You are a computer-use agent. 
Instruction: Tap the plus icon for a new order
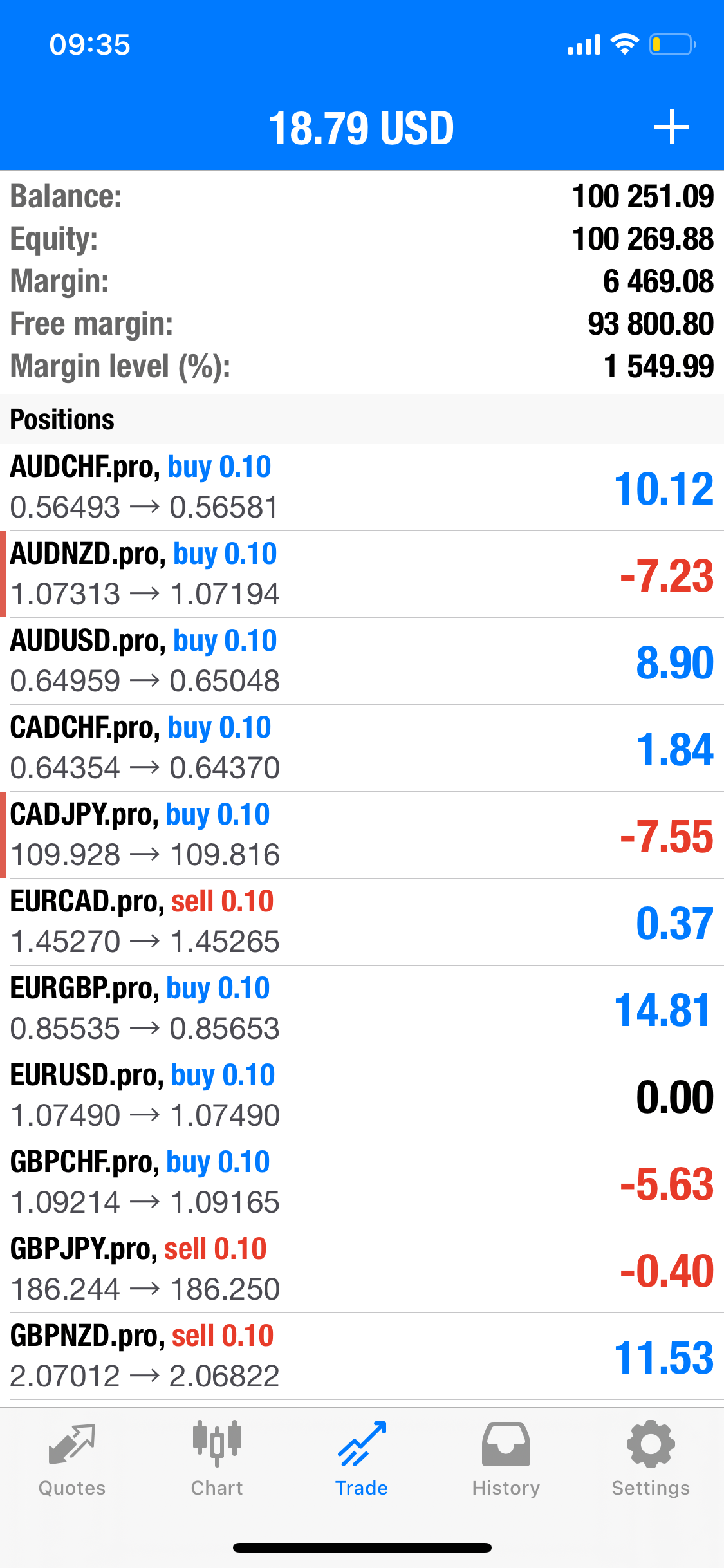point(671,127)
